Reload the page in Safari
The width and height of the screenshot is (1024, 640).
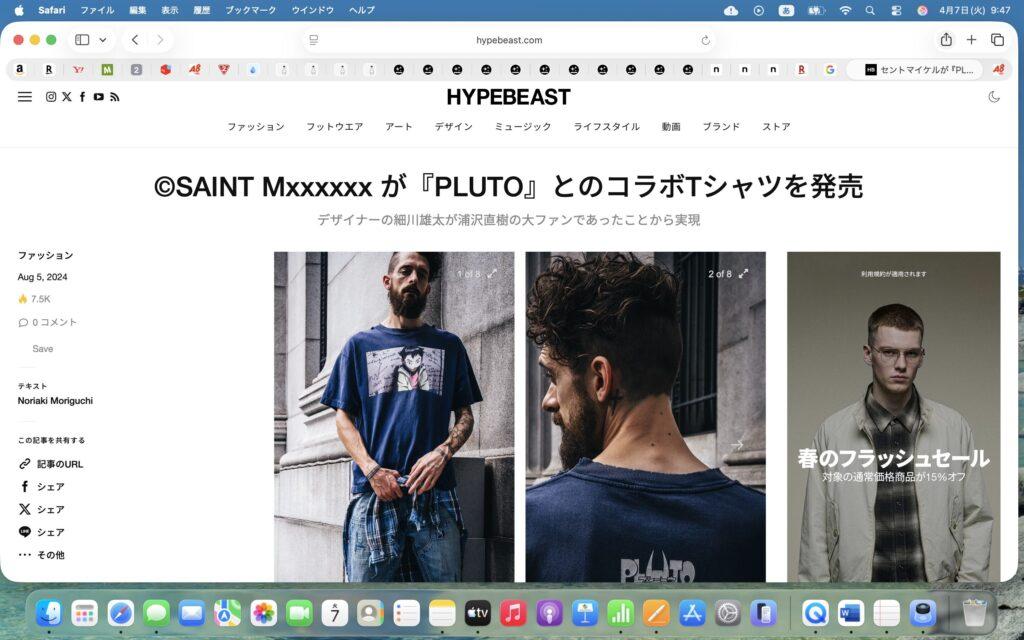coord(705,40)
